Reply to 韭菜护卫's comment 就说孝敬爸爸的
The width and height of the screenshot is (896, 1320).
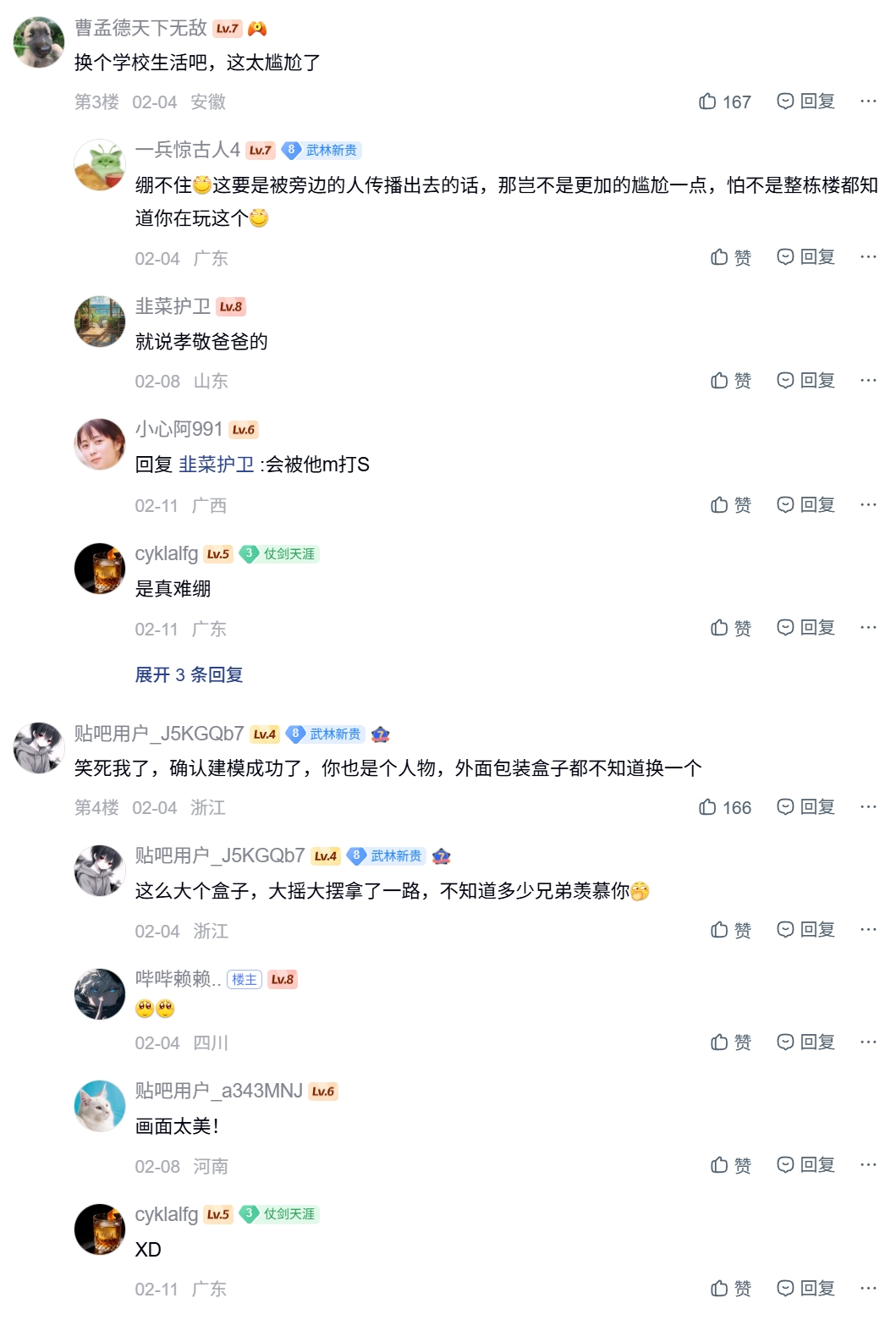pyautogui.click(x=806, y=381)
